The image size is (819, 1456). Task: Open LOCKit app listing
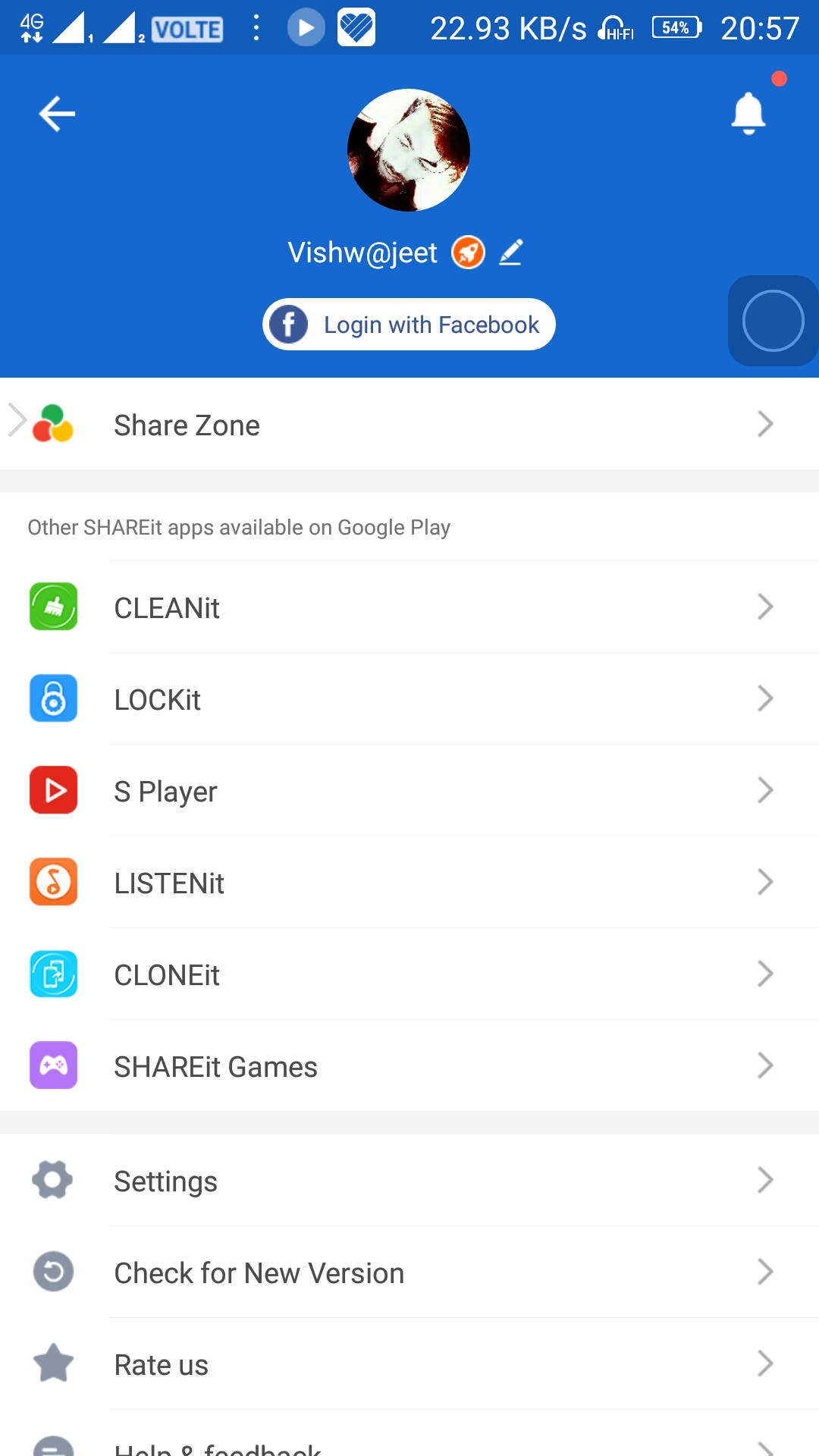(409, 699)
